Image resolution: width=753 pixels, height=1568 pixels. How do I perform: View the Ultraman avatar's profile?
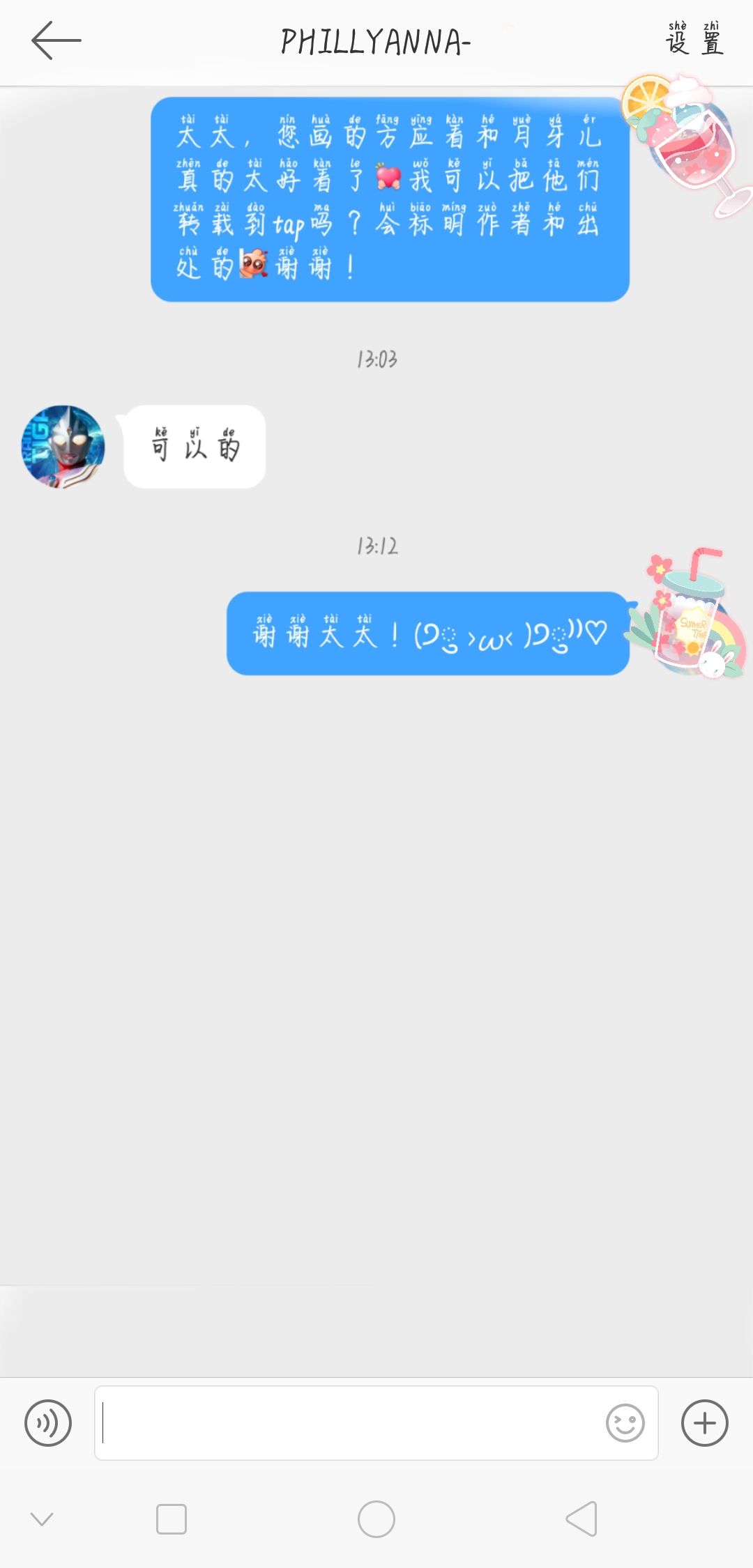pos(63,447)
